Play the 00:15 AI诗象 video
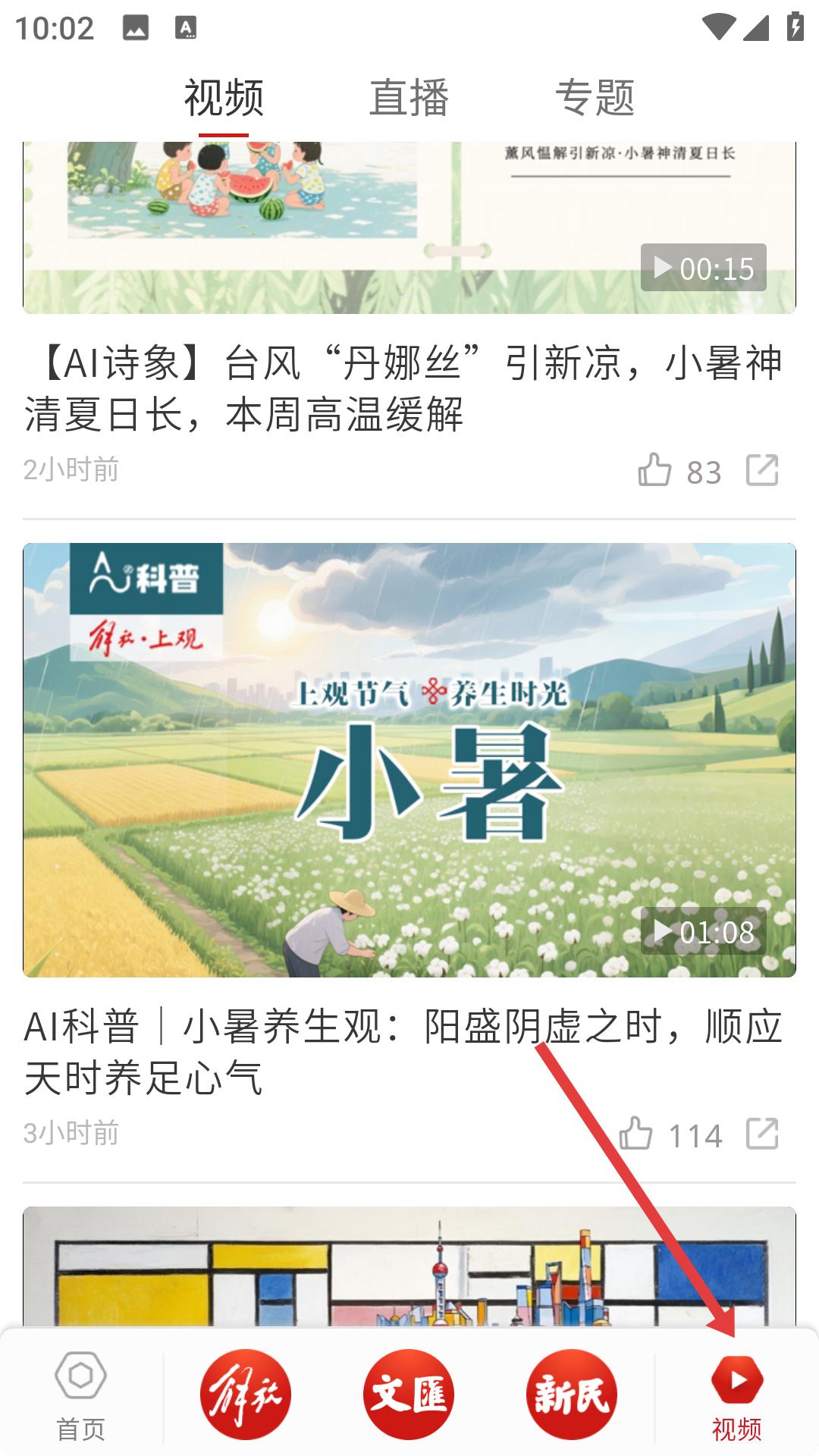819x1456 pixels. pos(409,227)
